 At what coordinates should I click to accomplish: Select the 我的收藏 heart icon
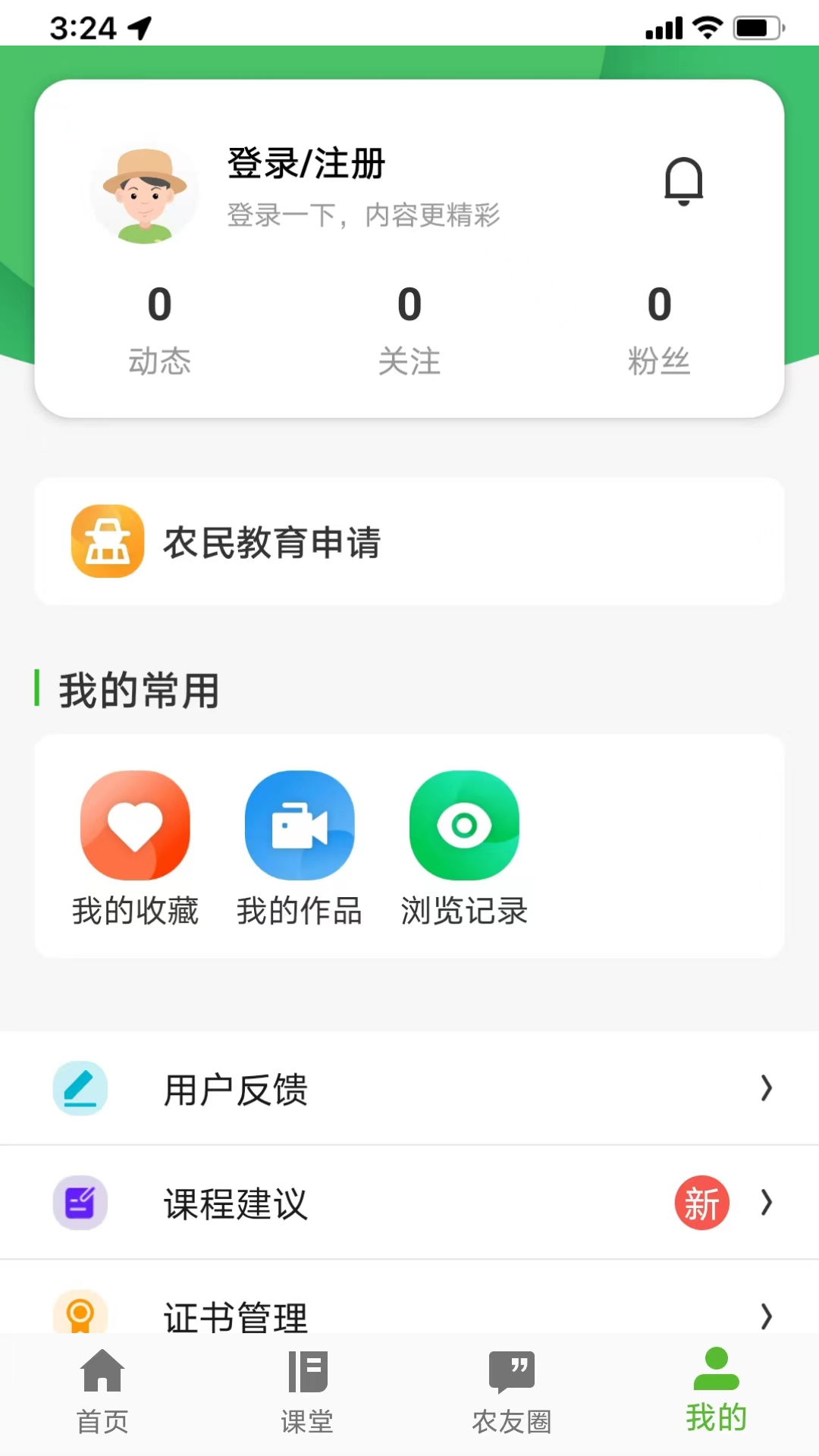135,826
